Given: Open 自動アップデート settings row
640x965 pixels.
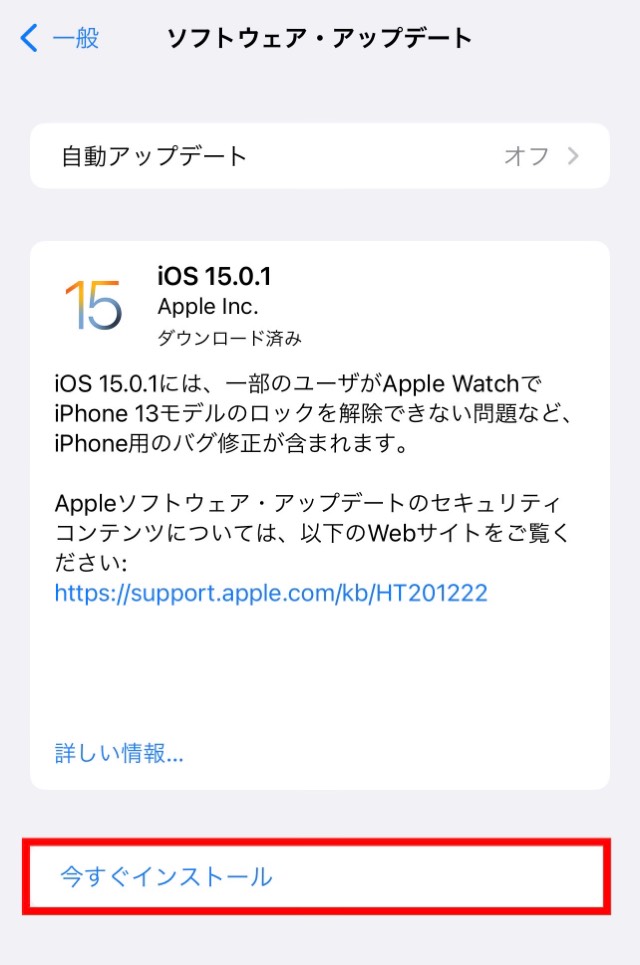Looking at the screenshot, I should (x=320, y=156).
